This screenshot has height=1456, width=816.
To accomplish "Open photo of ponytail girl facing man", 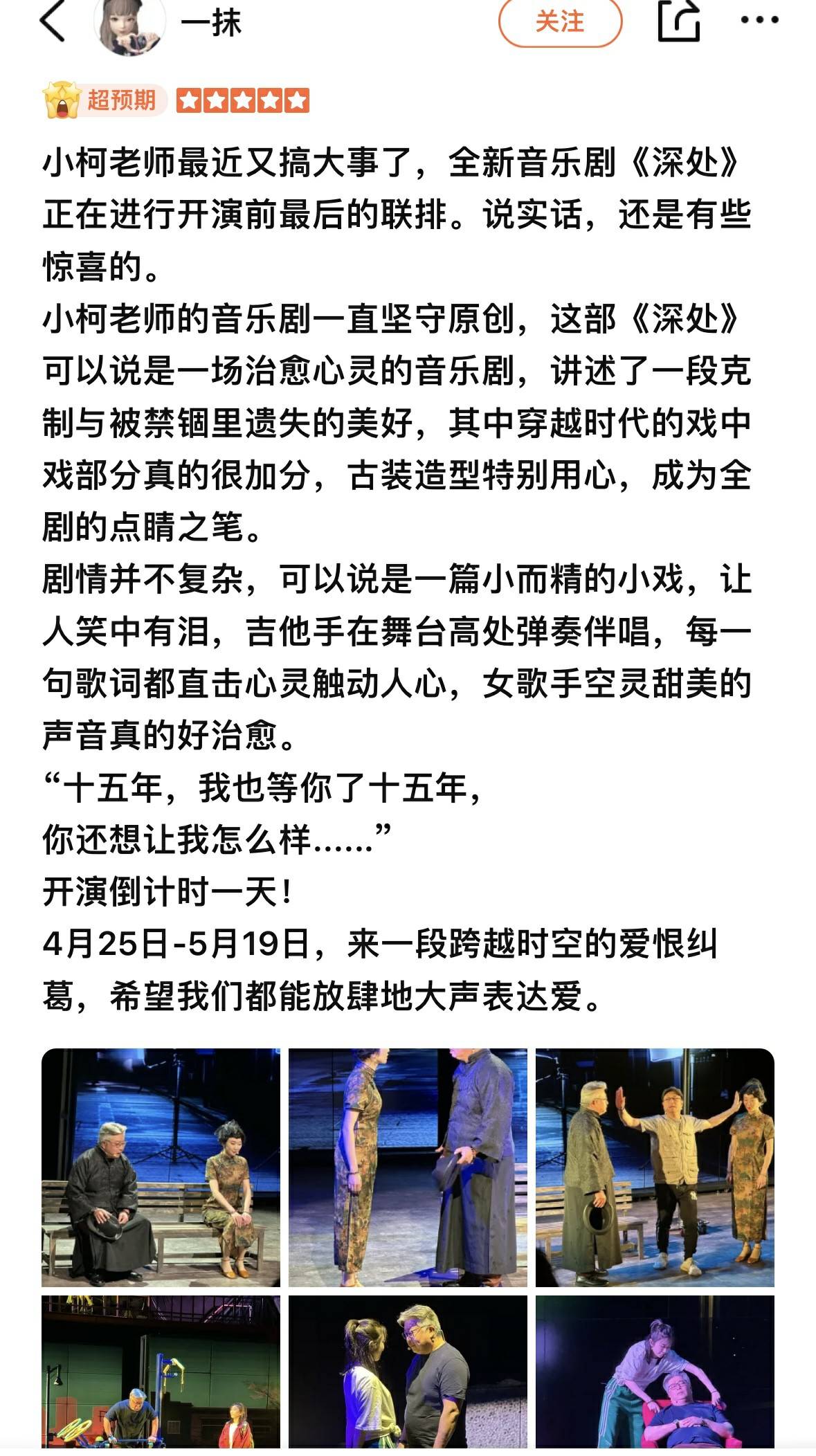I will (408, 1372).
